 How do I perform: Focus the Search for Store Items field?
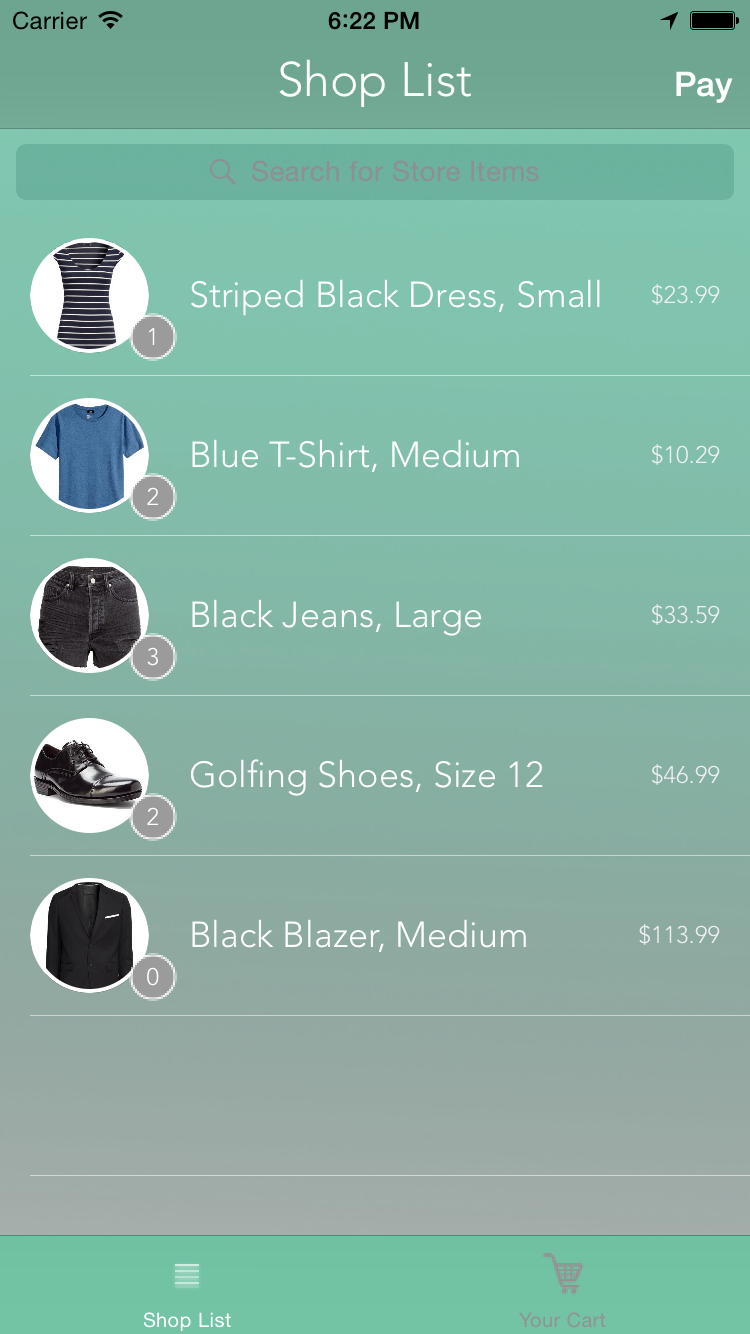click(375, 172)
